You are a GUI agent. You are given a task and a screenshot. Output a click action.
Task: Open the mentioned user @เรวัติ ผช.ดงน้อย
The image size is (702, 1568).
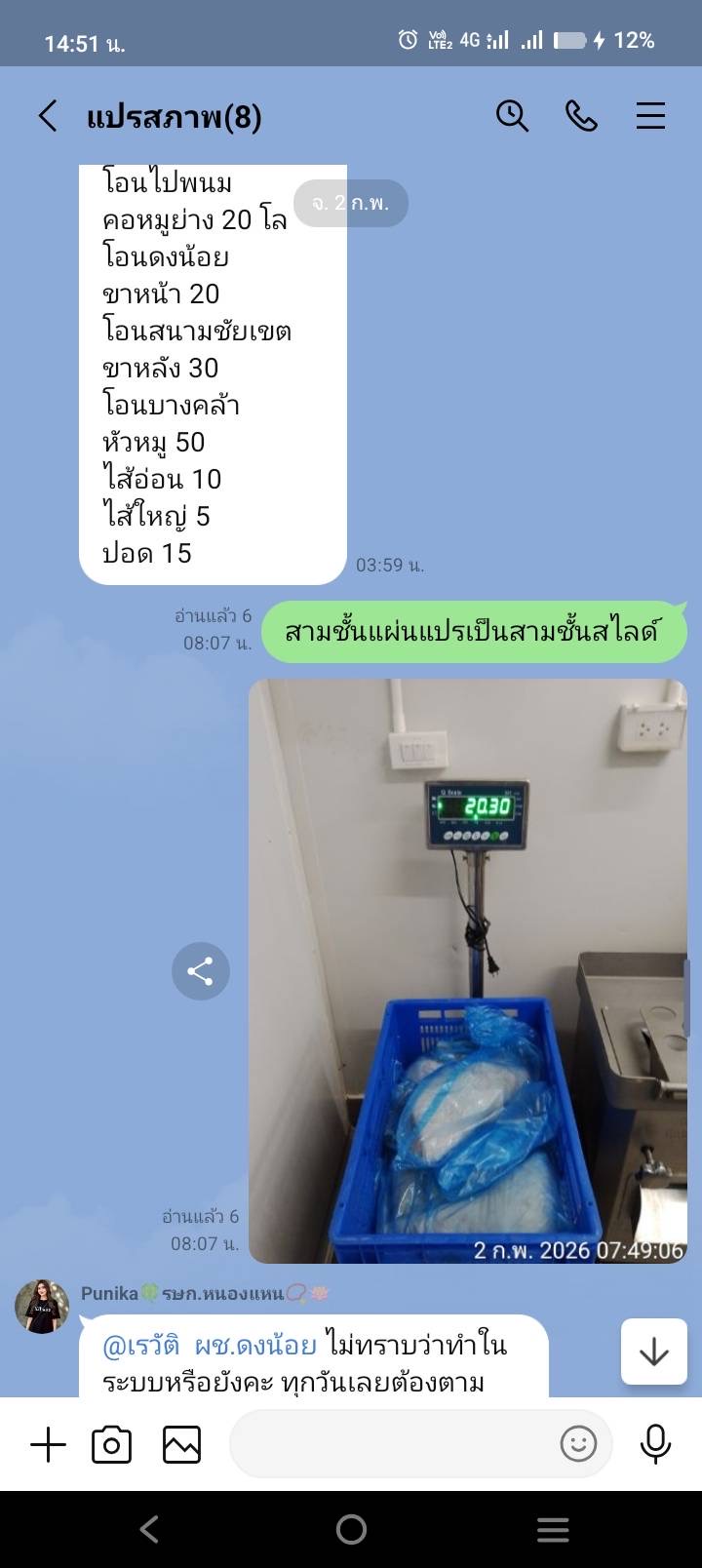point(210,1346)
